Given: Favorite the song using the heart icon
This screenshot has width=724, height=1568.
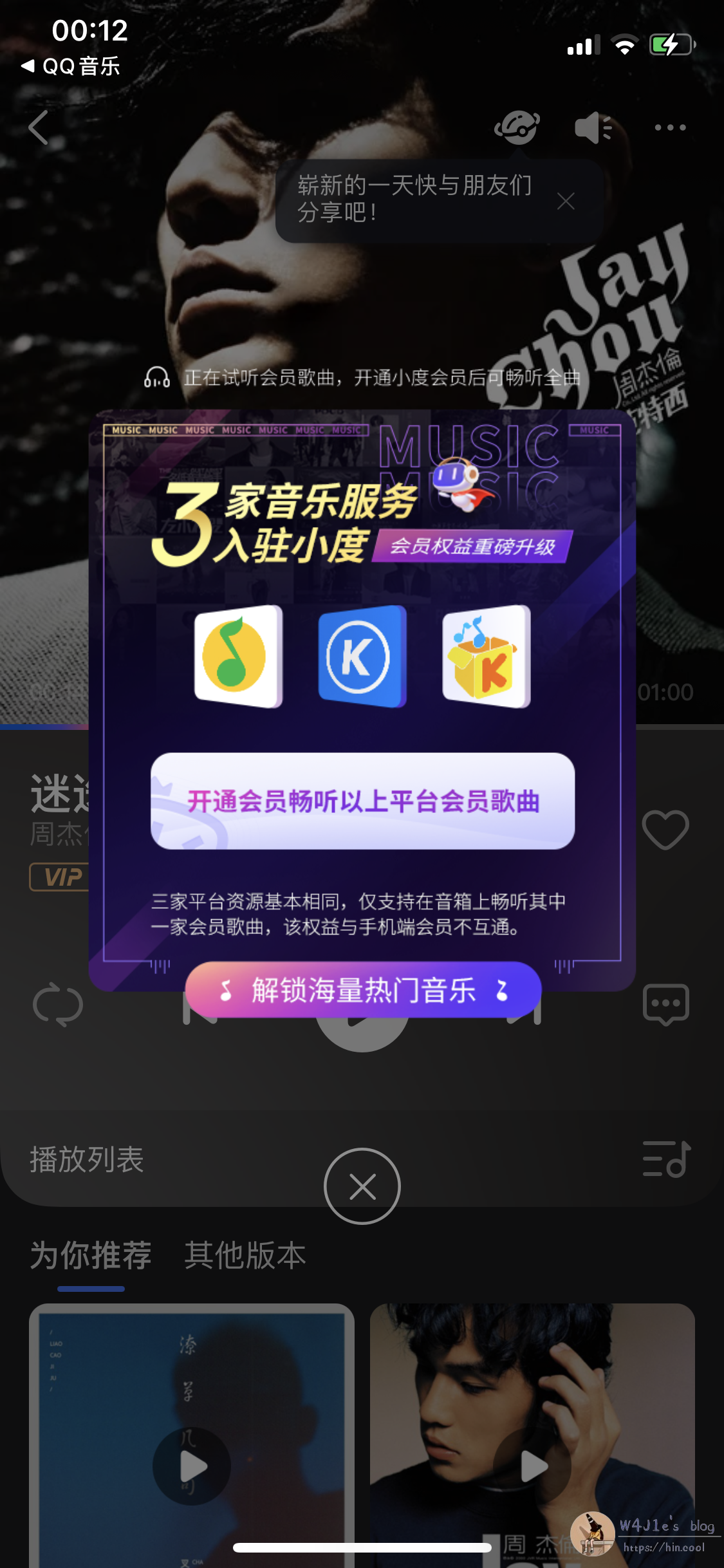Looking at the screenshot, I should coord(664,829).
